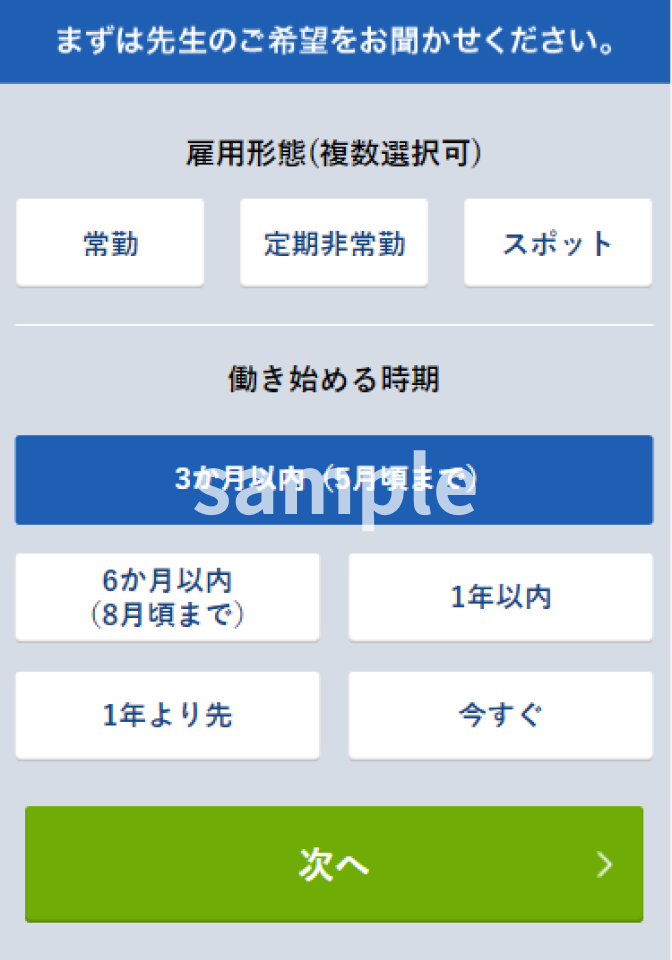Viewport: 672px width, 960px height.
Task: Select 3か月以内 start timing
Action: (334, 480)
